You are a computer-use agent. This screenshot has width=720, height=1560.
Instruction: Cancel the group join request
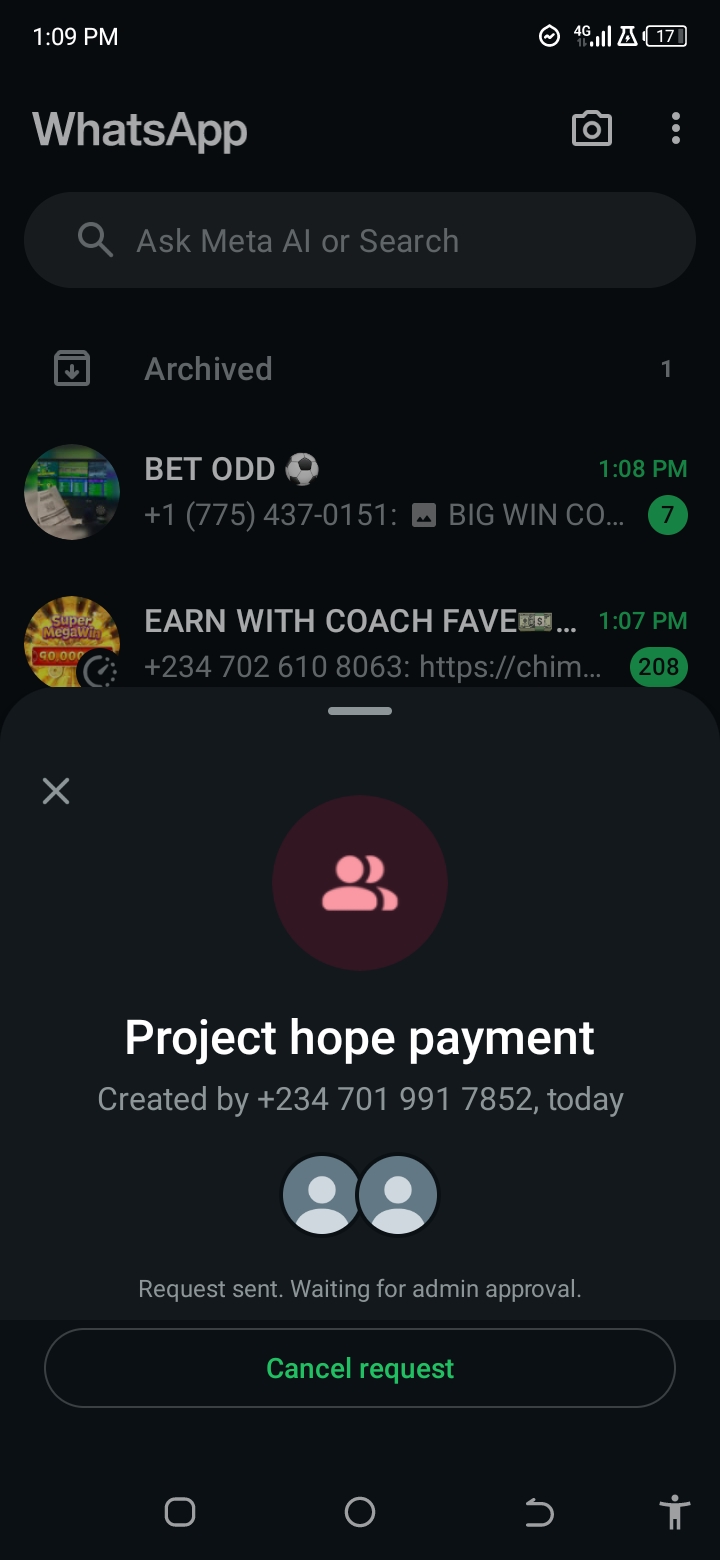(x=360, y=1368)
